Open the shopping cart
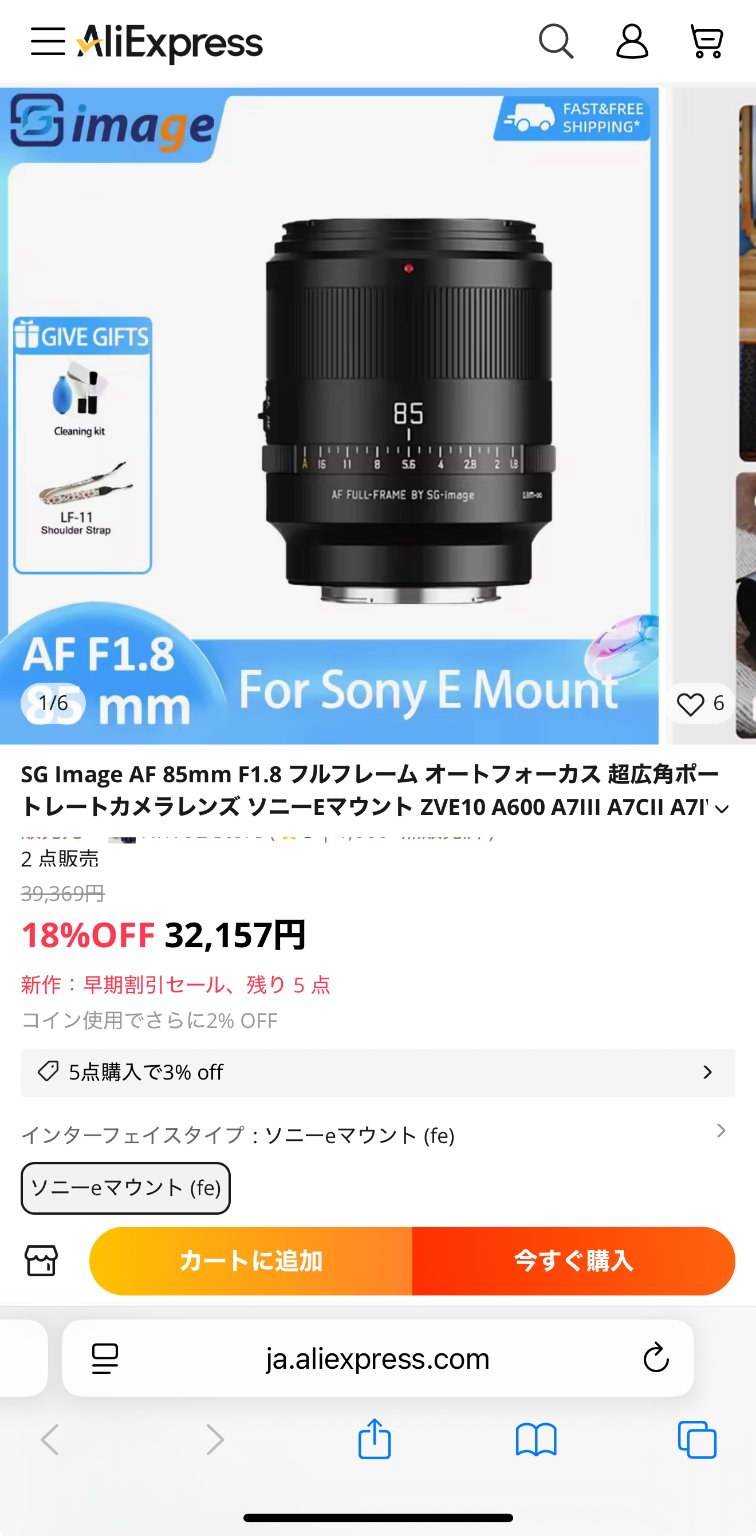This screenshot has height=1536, width=756. [x=707, y=42]
